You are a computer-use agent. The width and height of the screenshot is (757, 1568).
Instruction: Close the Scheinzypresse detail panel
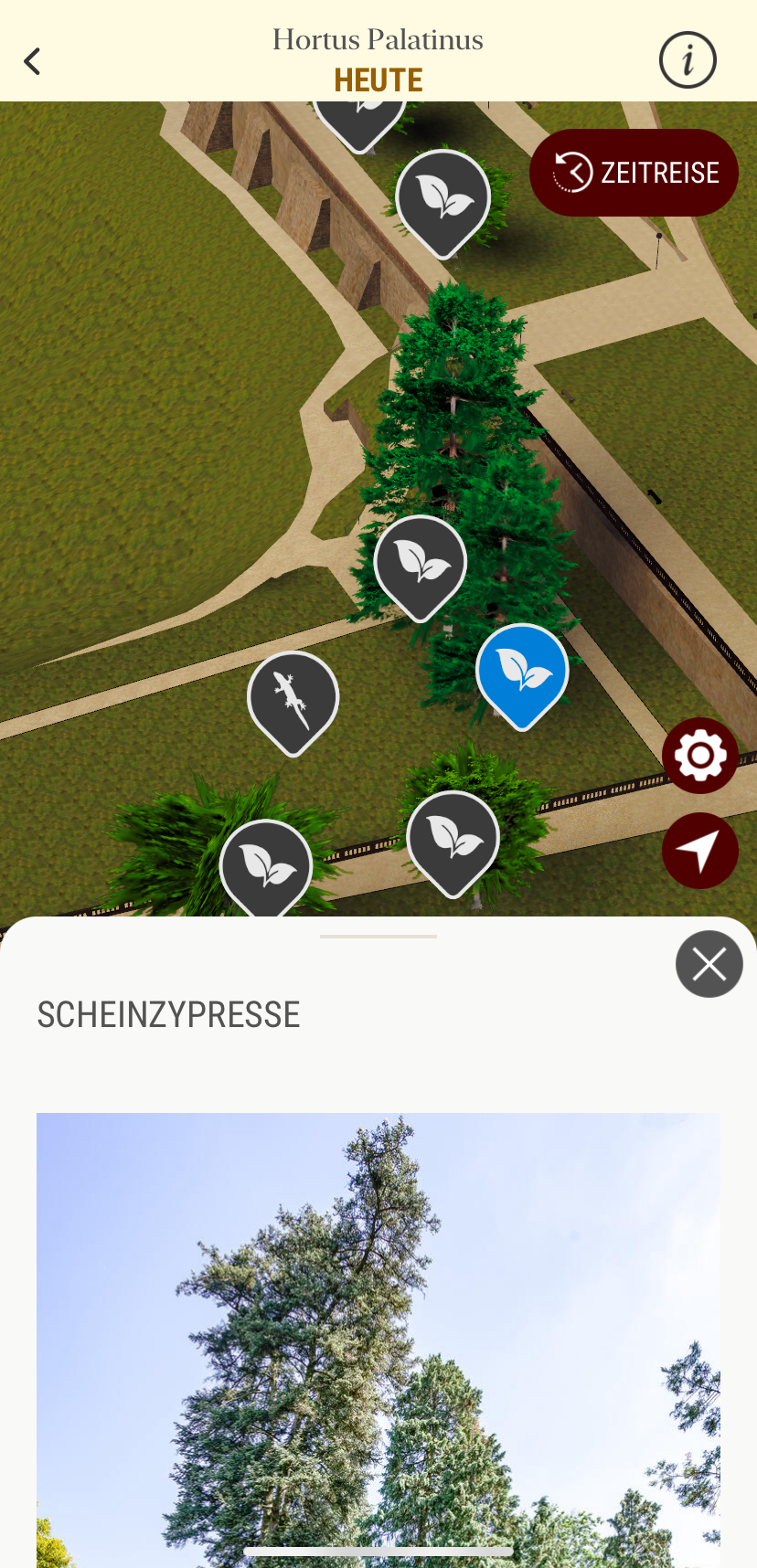tap(709, 963)
